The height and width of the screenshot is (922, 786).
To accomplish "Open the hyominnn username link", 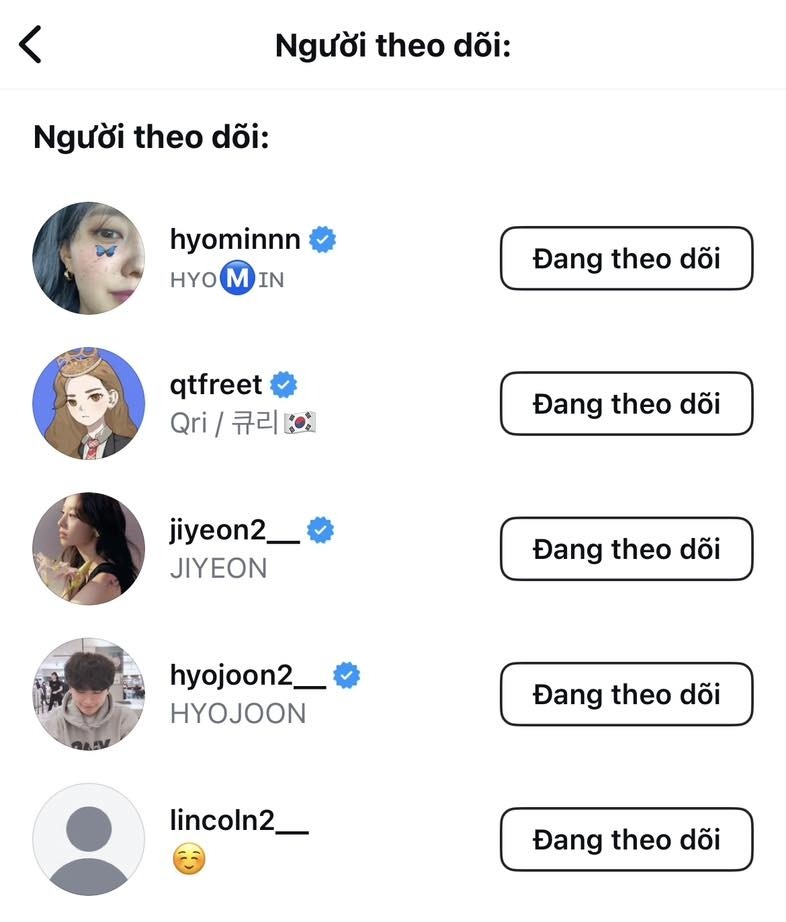I will [237, 238].
